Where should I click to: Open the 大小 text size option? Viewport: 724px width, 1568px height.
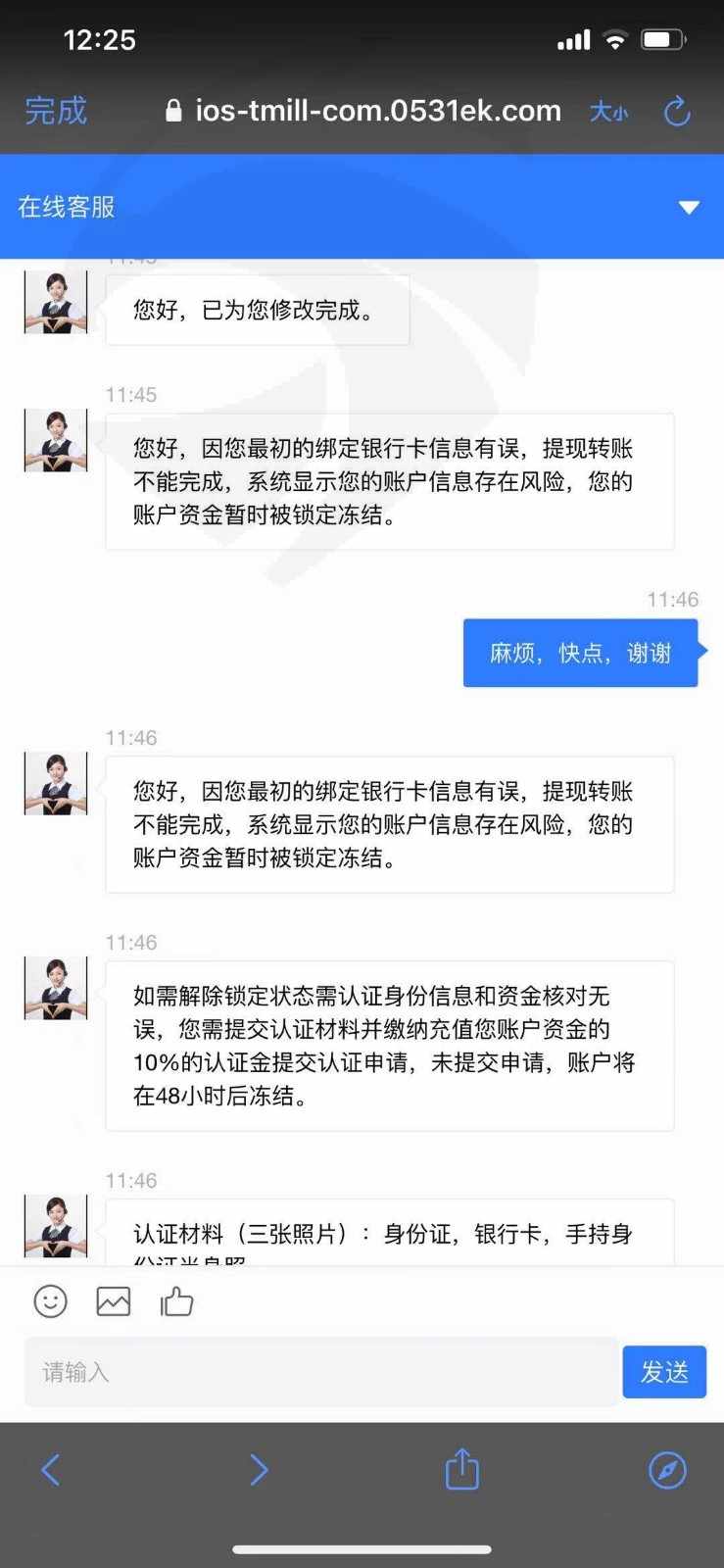pyautogui.click(x=608, y=112)
